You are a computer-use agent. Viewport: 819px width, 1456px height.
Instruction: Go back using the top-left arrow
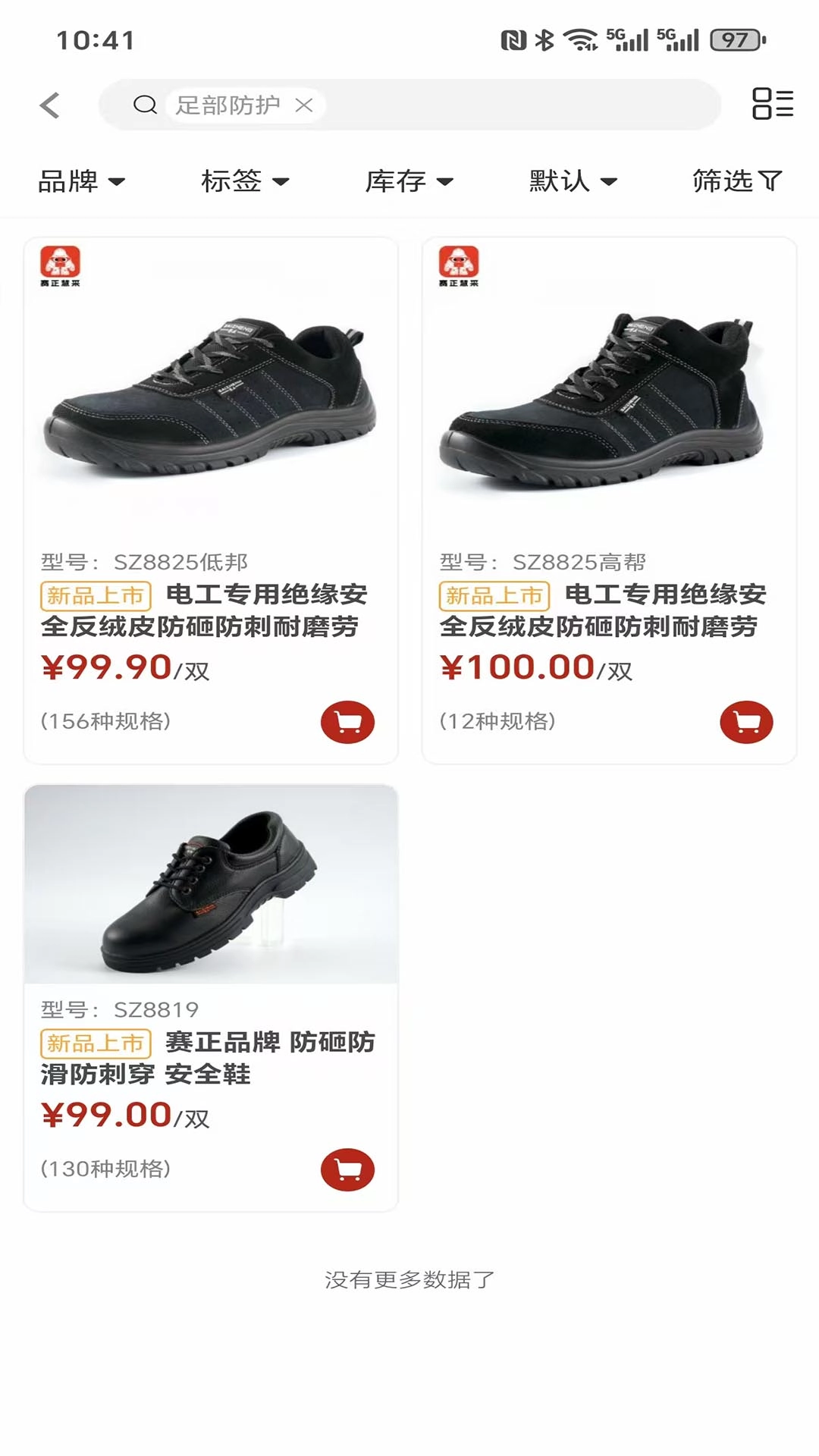click(50, 105)
